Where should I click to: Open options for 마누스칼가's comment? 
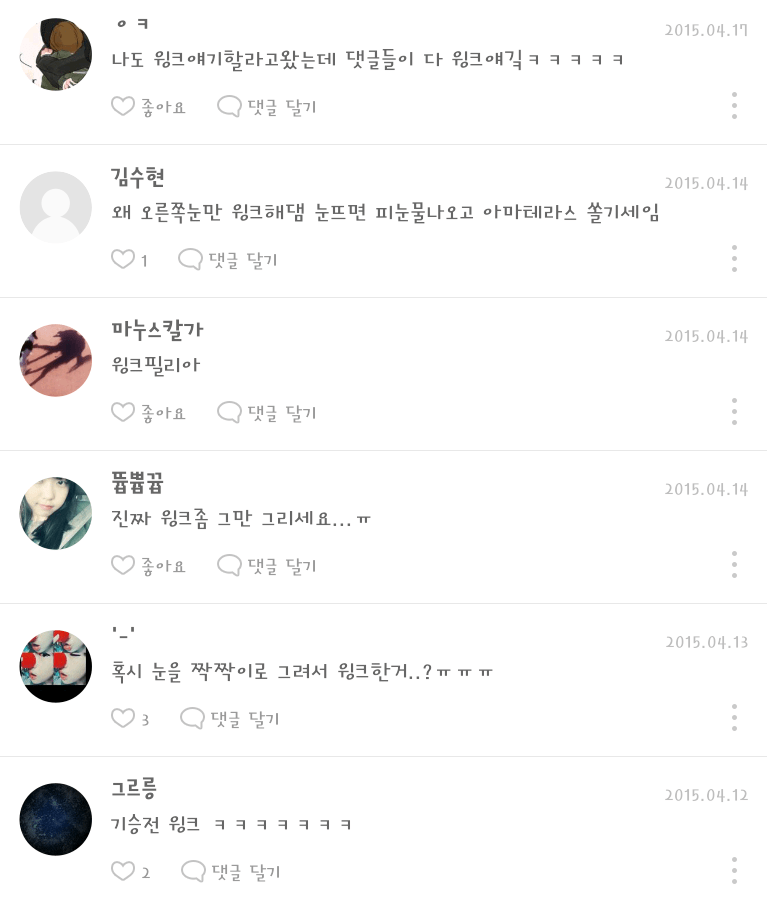[x=734, y=412]
